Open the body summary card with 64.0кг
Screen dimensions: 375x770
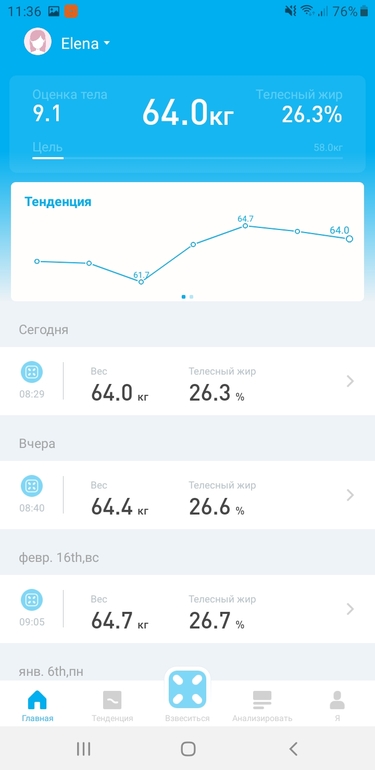click(x=188, y=124)
